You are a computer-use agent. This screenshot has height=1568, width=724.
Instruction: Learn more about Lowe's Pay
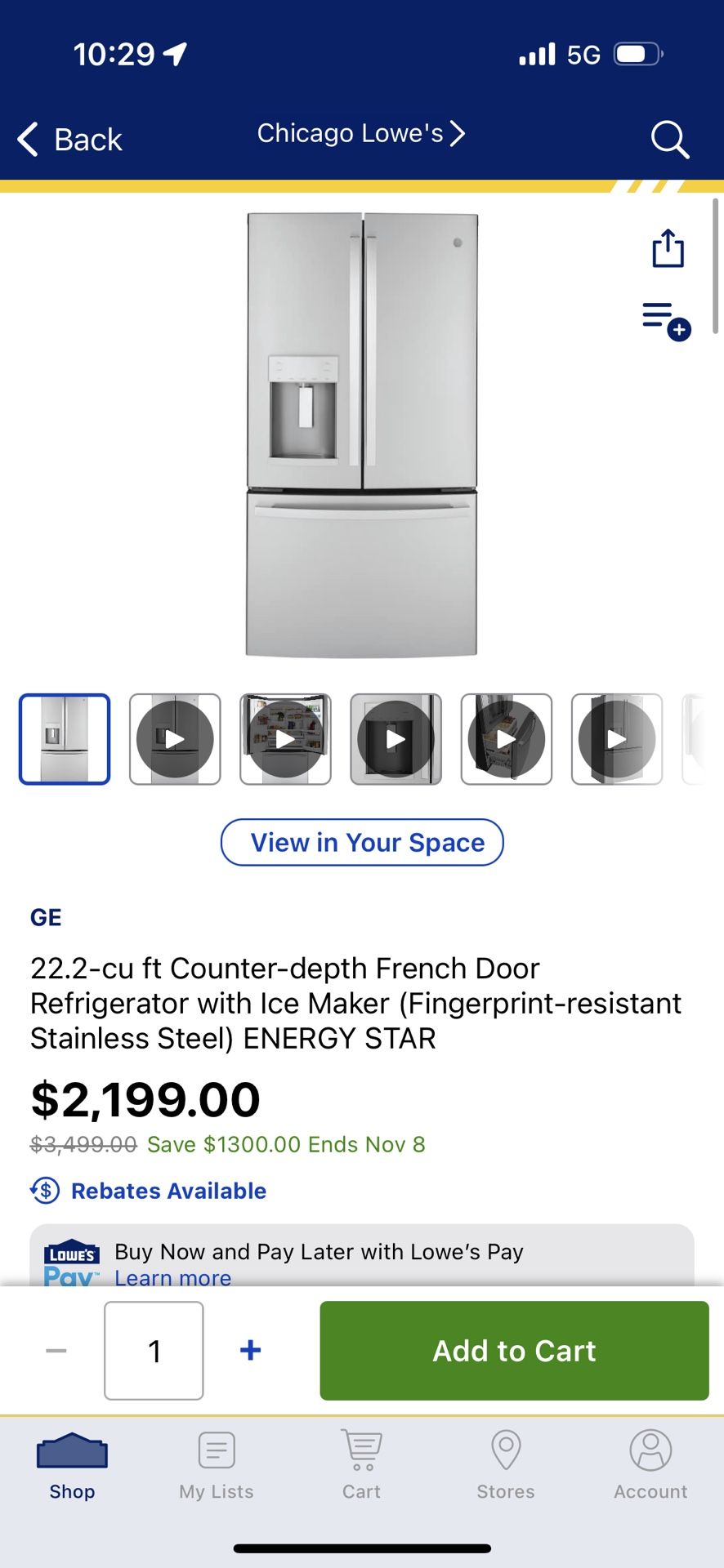[172, 1277]
